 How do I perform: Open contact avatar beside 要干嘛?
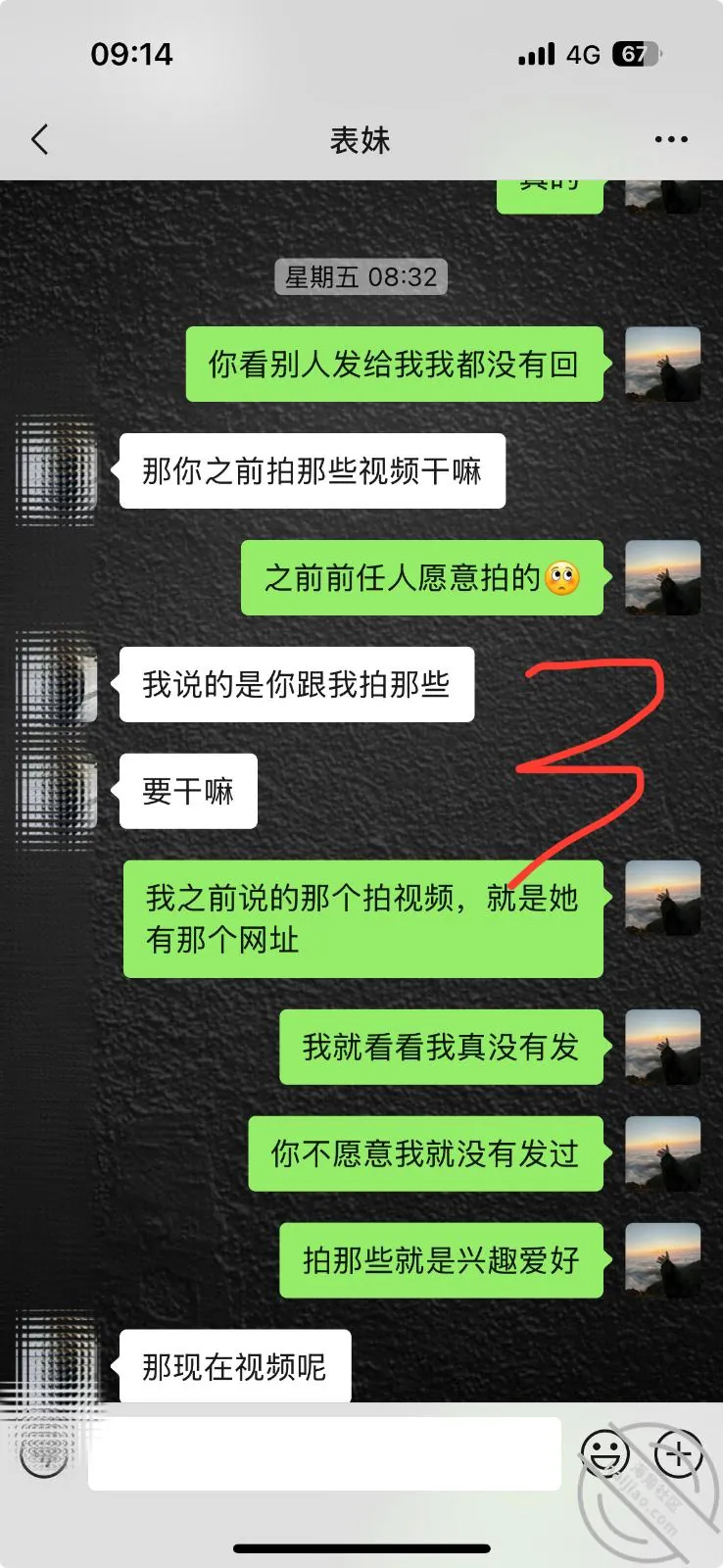point(58,792)
